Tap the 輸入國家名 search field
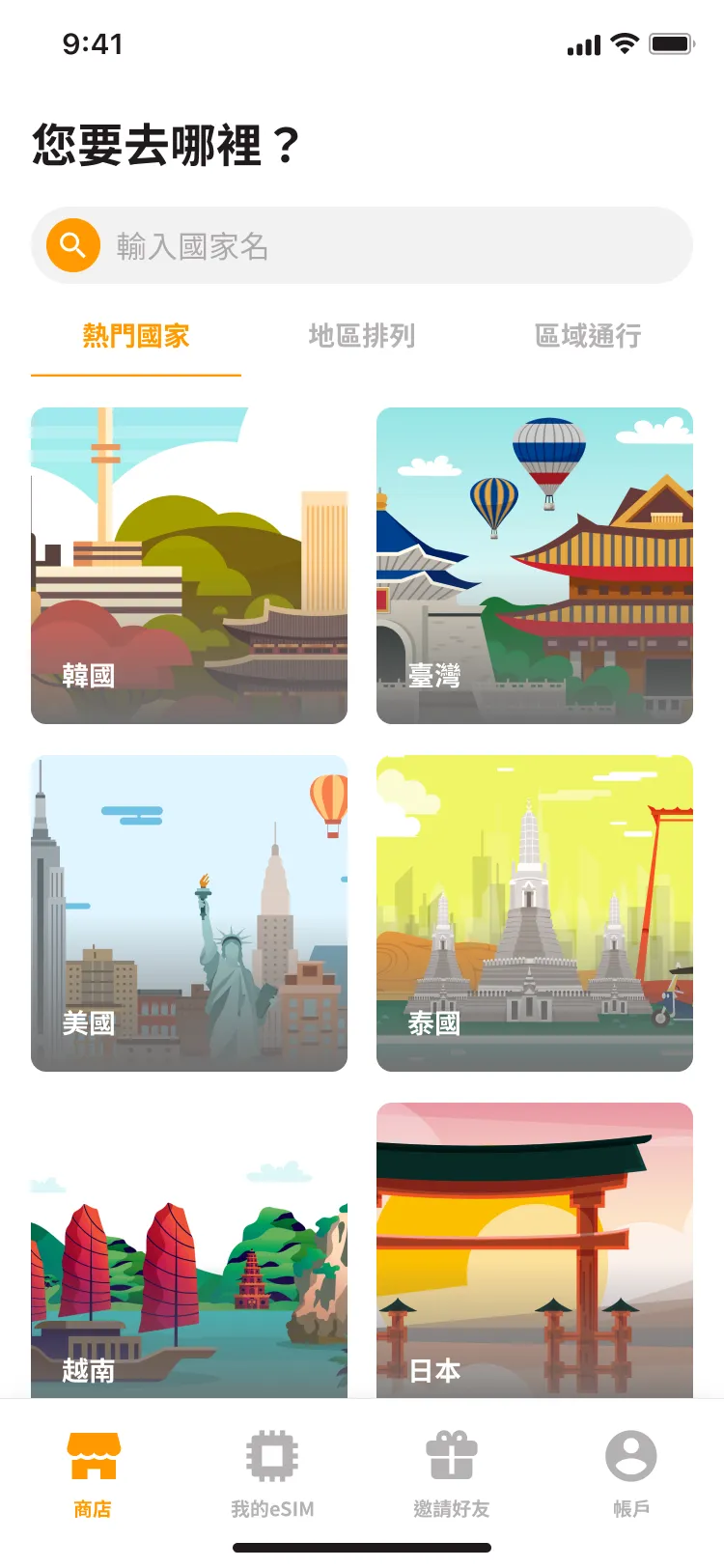724x1568 pixels. 386,246
